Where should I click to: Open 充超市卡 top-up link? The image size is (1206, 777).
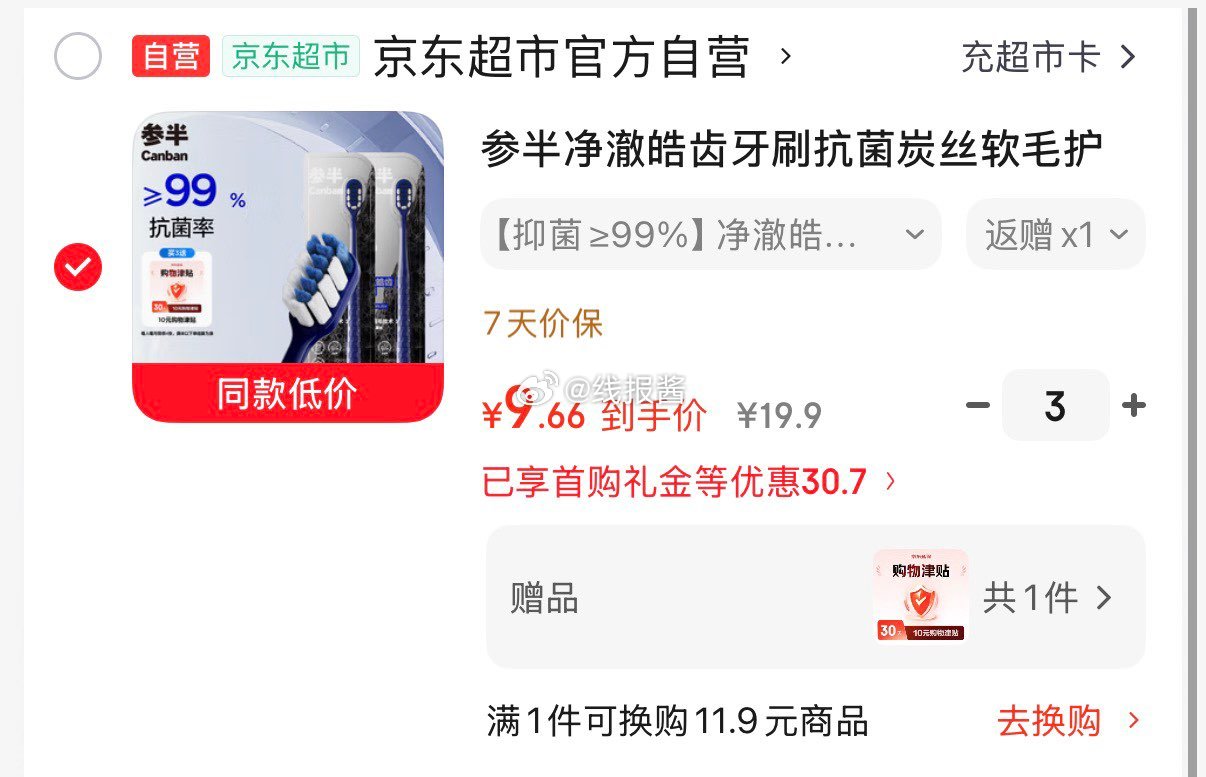(x=1048, y=57)
